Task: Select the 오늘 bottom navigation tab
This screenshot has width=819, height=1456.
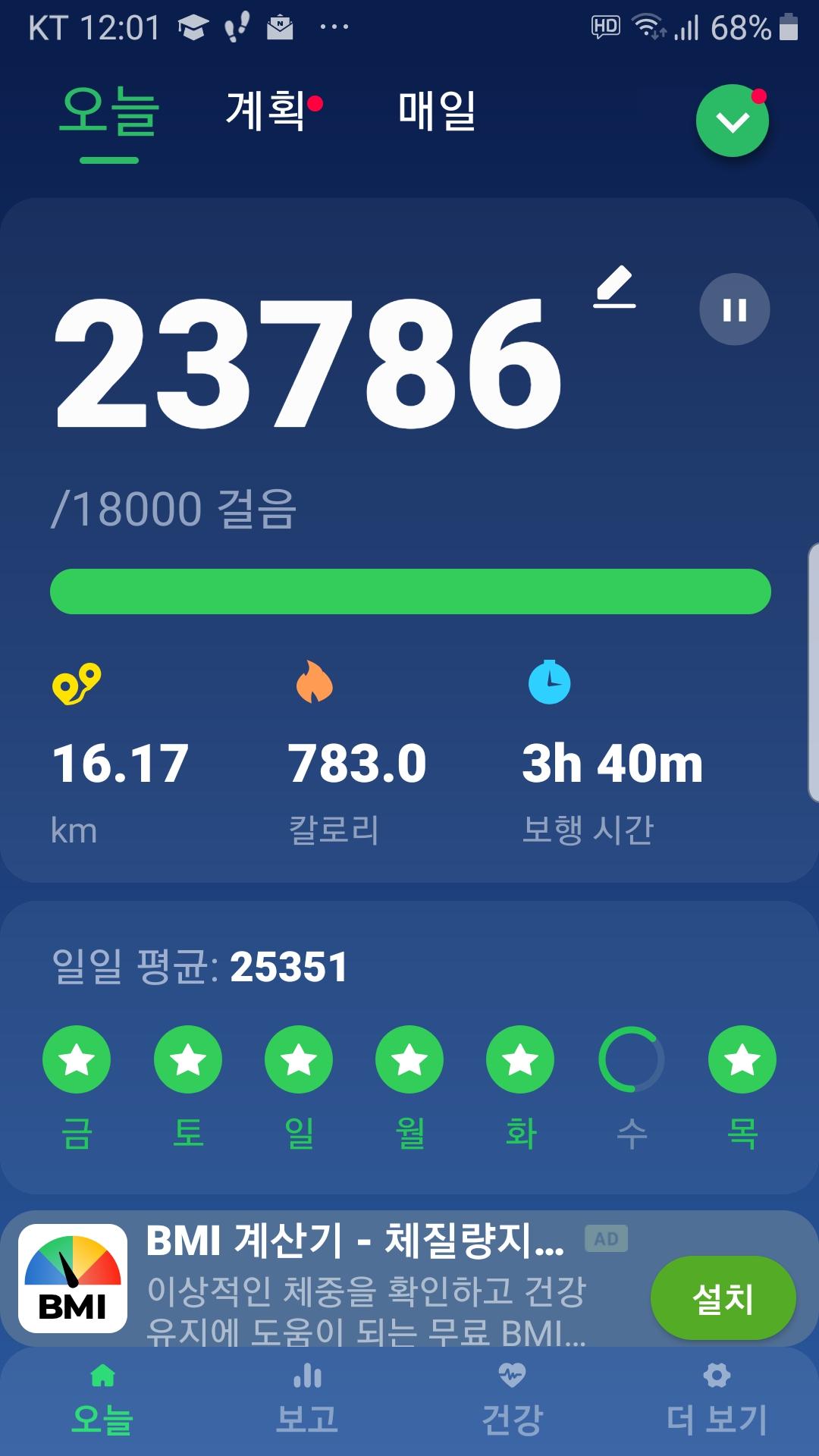Action: point(102,1400)
